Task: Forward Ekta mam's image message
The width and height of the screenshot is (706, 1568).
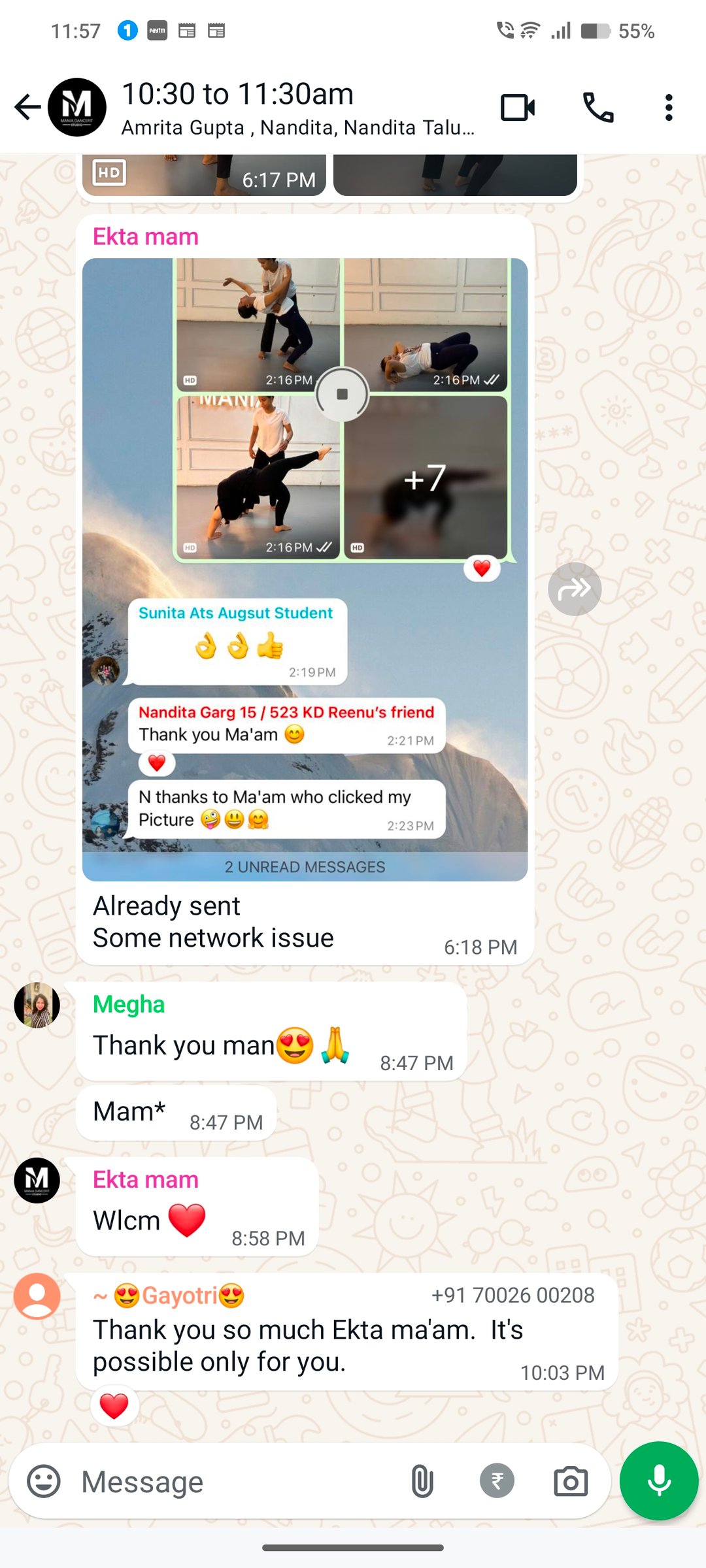Action: click(575, 589)
